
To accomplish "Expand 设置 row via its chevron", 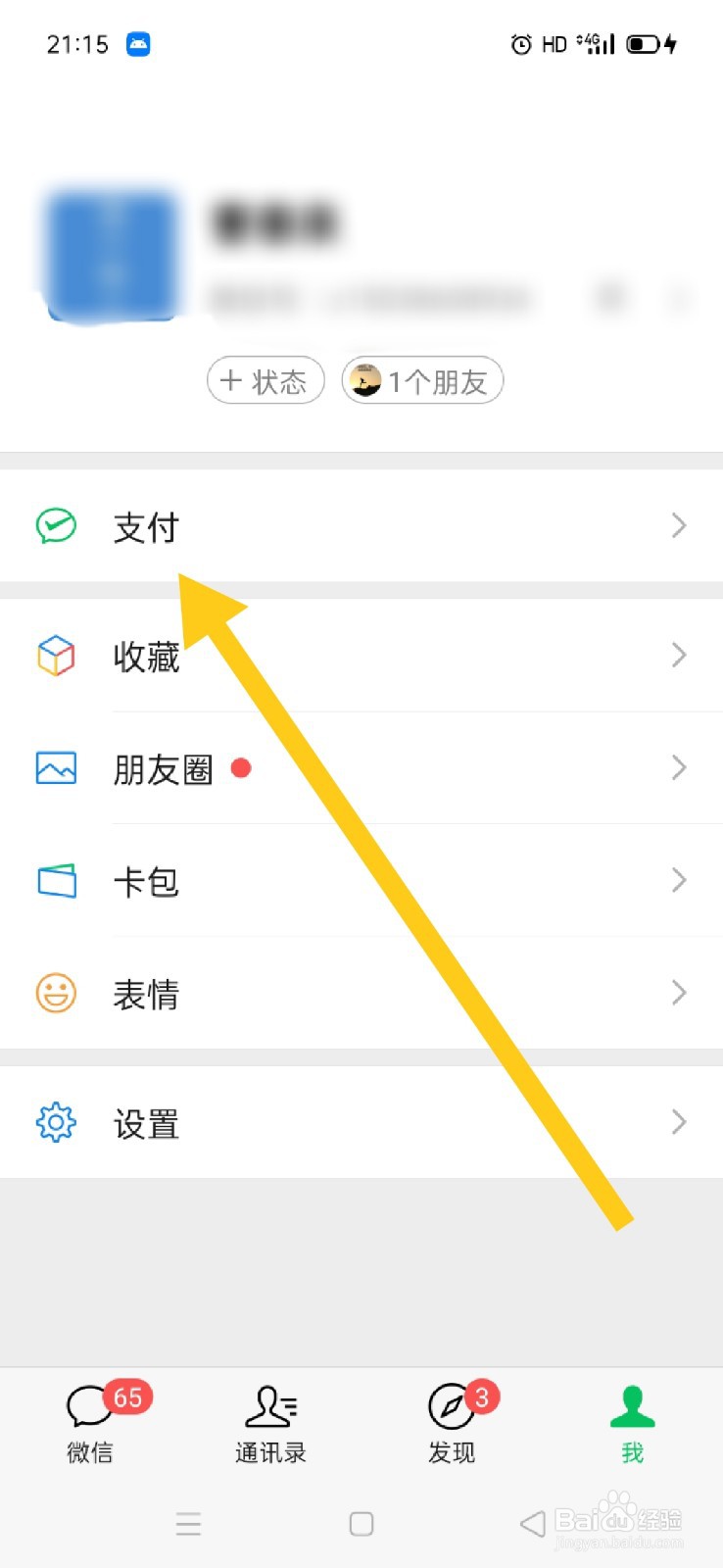I will point(678,1121).
